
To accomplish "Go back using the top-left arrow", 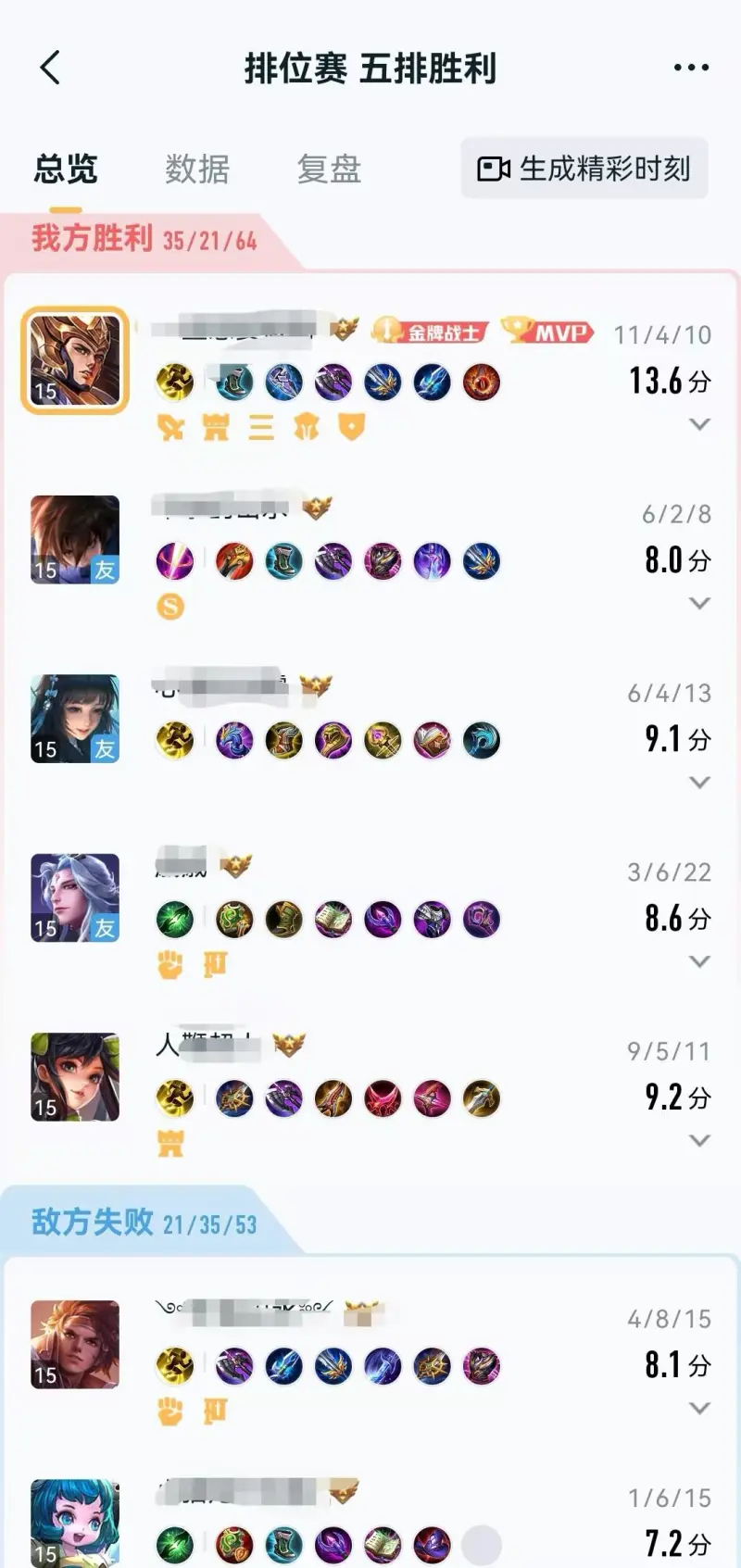I will coord(51,68).
